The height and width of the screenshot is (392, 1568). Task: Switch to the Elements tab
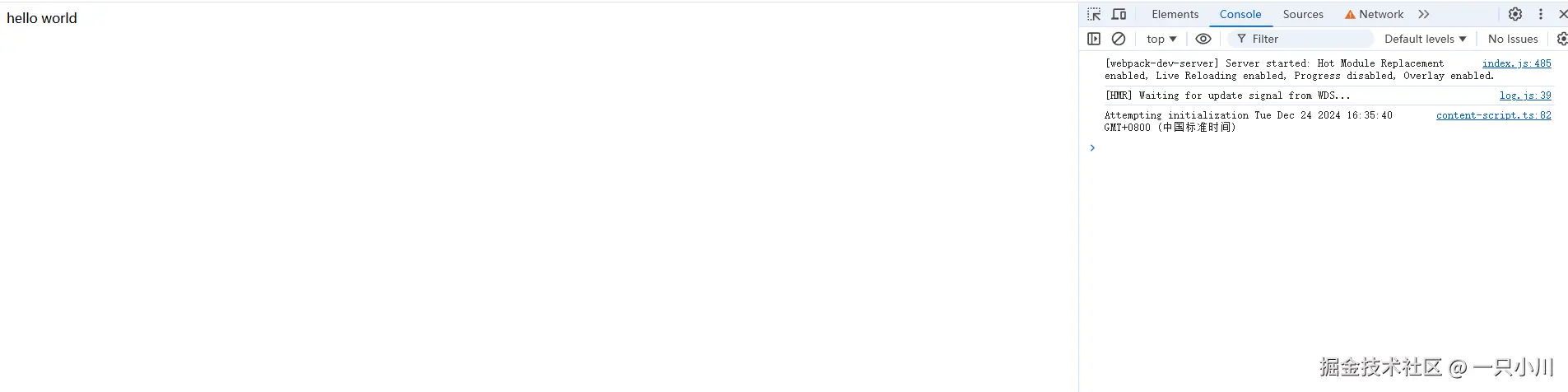pos(1175,14)
